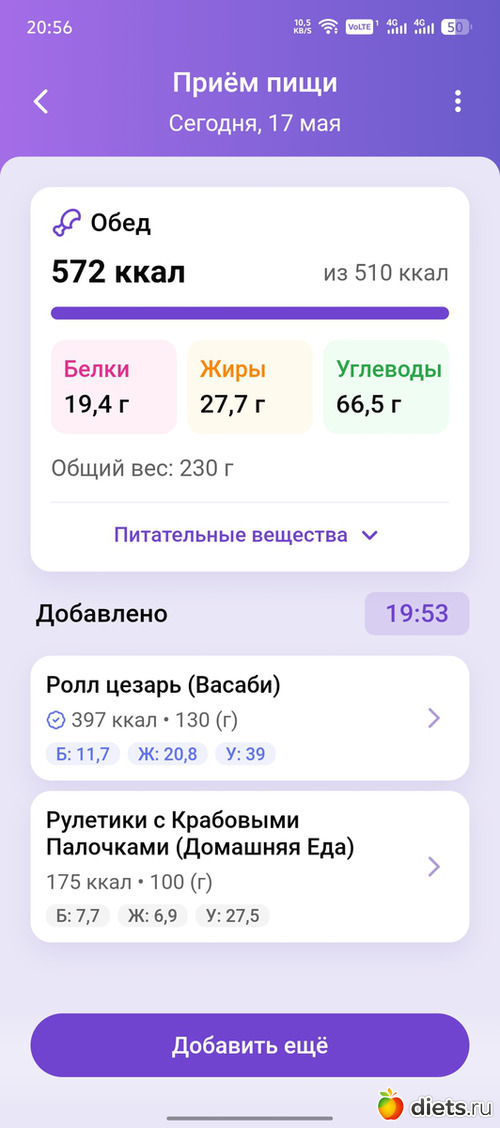Open the three-dot overflow menu
Viewport: 500px width, 1128px height.
pos(458,101)
